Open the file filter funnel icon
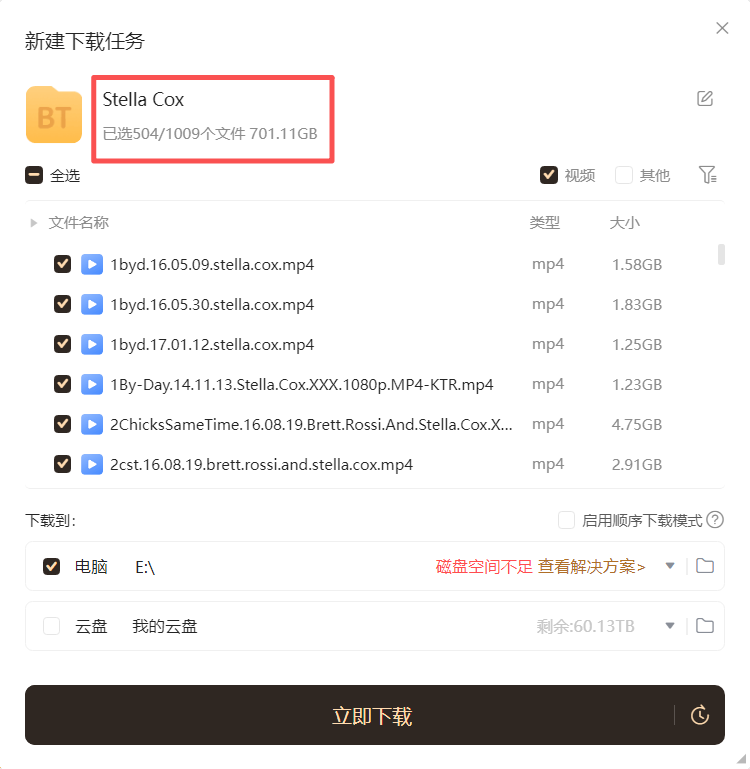The width and height of the screenshot is (750, 769). (x=708, y=175)
